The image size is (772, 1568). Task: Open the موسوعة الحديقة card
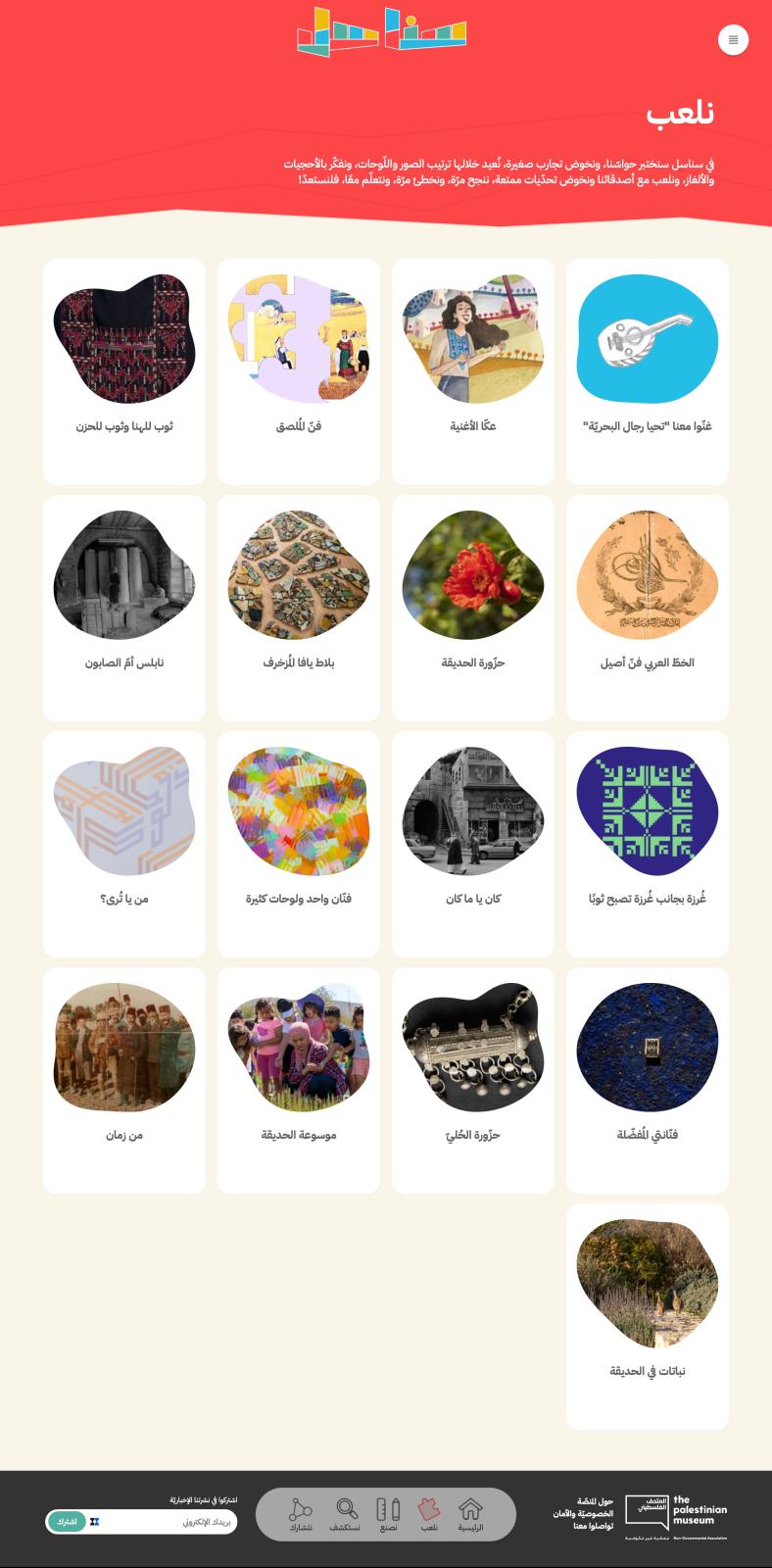pyautogui.click(x=298, y=1079)
